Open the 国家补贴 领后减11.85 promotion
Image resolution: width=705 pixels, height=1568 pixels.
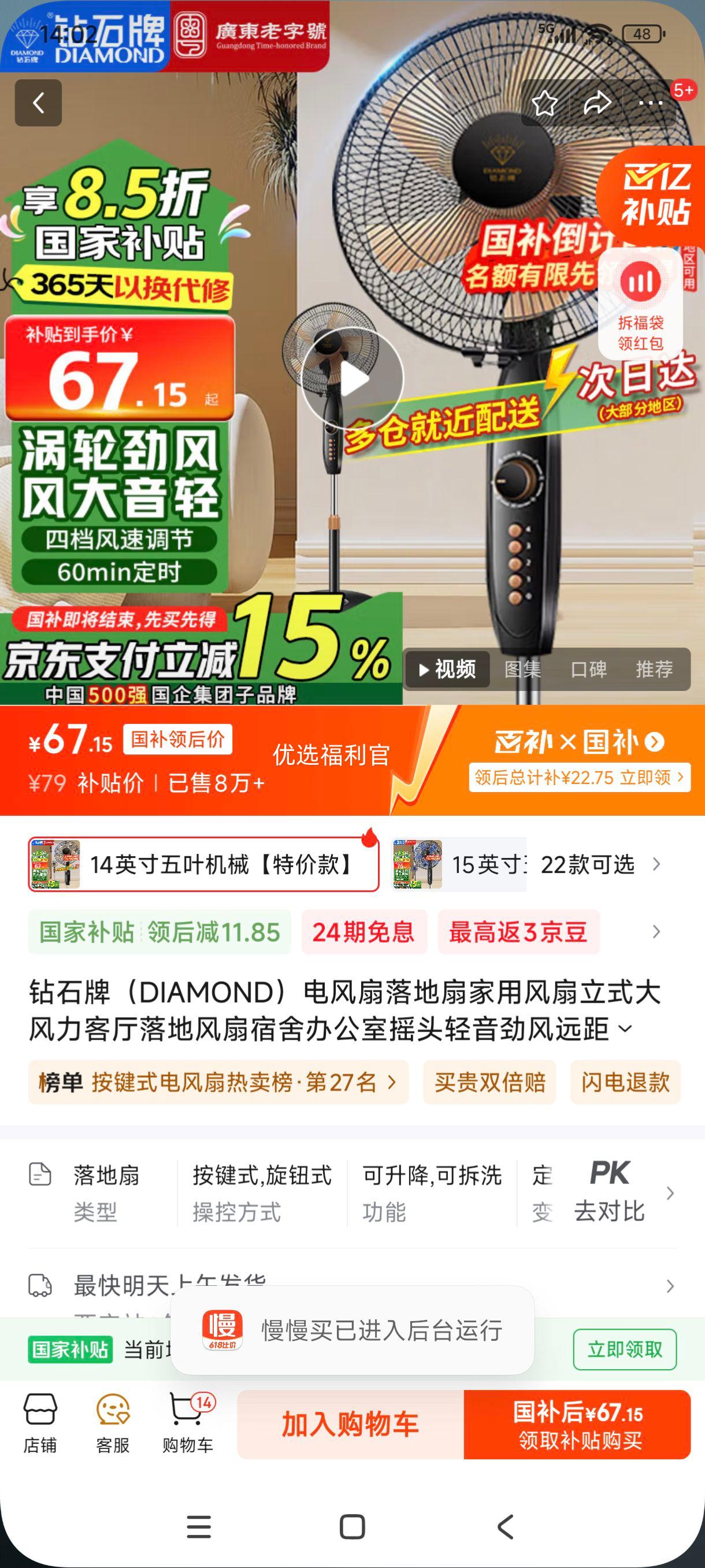point(159,932)
